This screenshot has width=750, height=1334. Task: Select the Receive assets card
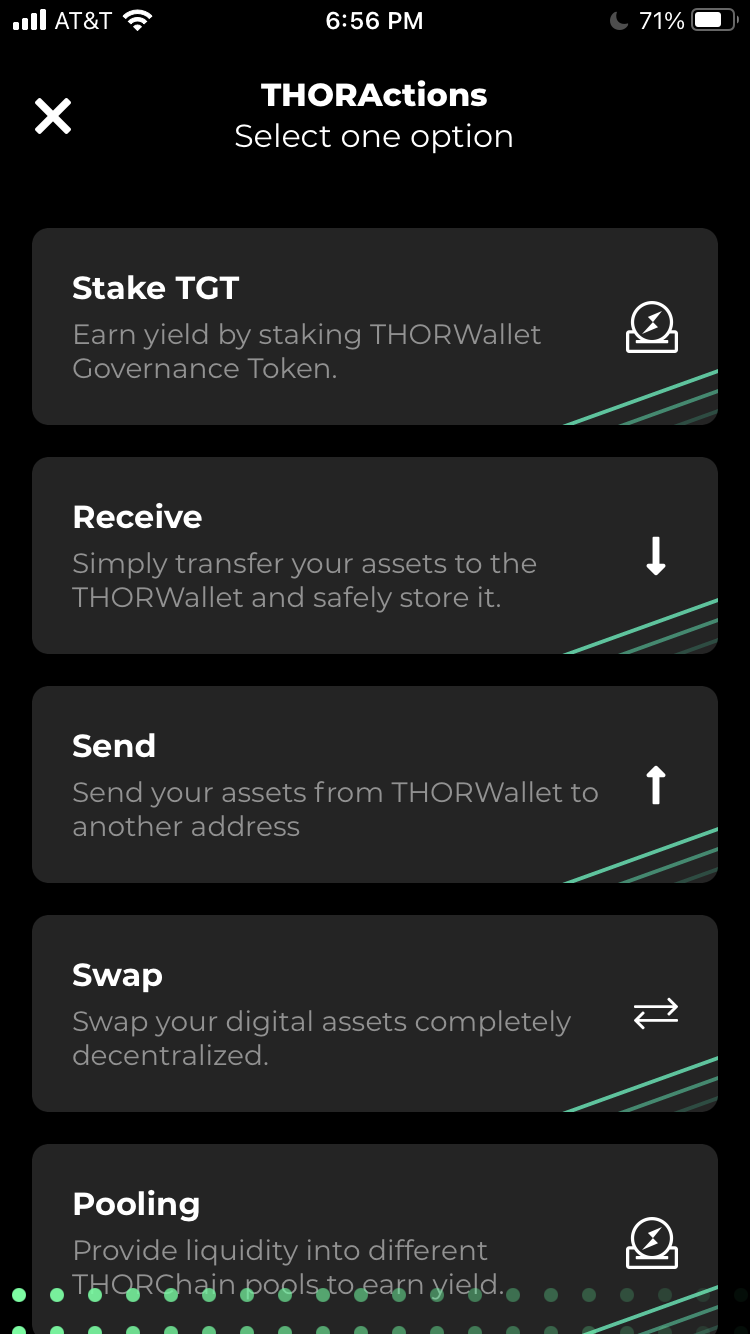(x=374, y=556)
